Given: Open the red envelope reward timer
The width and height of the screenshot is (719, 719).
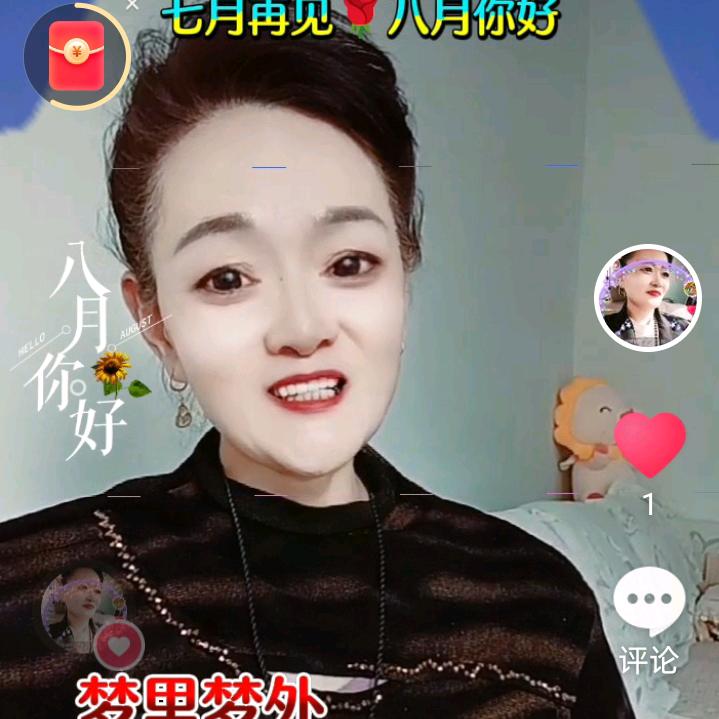Looking at the screenshot, I should tap(76, 57).
